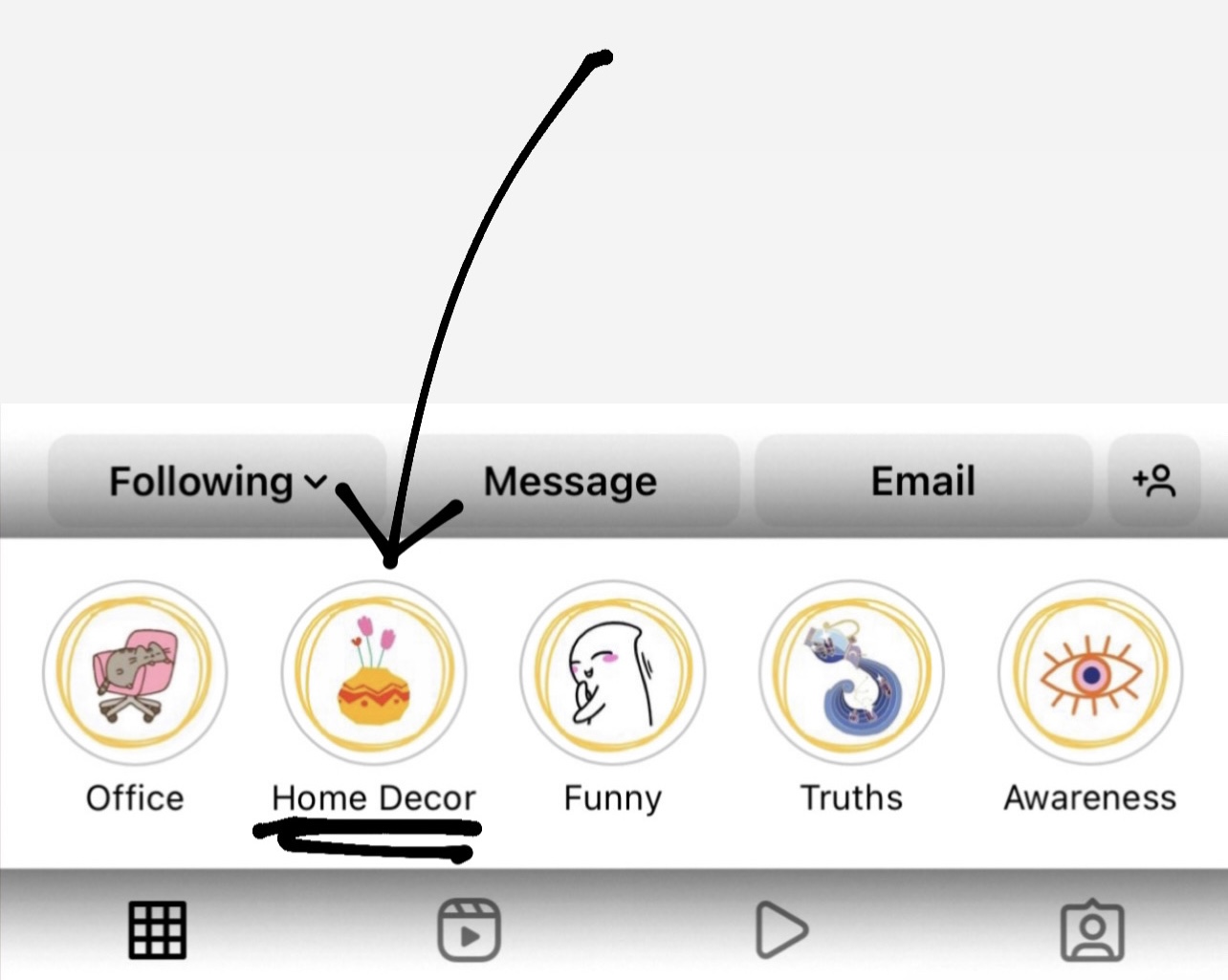Screen dimensions: 1228x980
Task: Switch to the tagged photos tab
Action: pos(1092,929)
